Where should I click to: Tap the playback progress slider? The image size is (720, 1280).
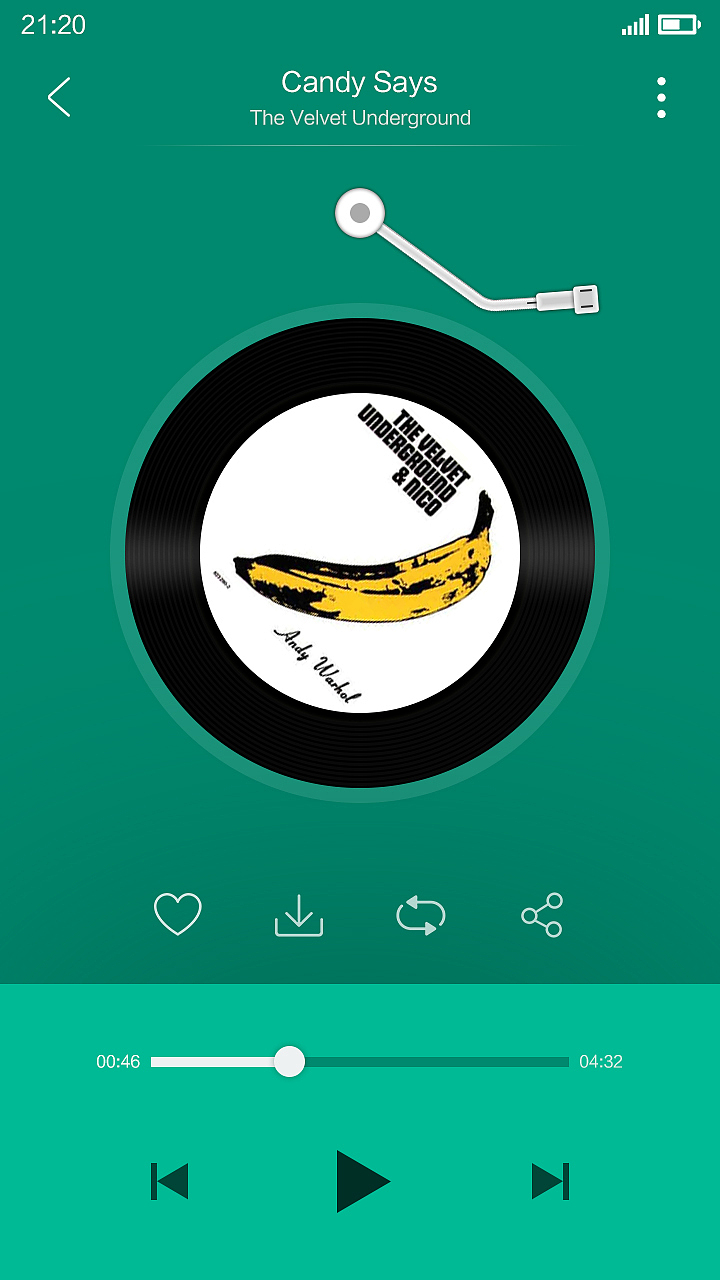click(x=360, y=1062)
